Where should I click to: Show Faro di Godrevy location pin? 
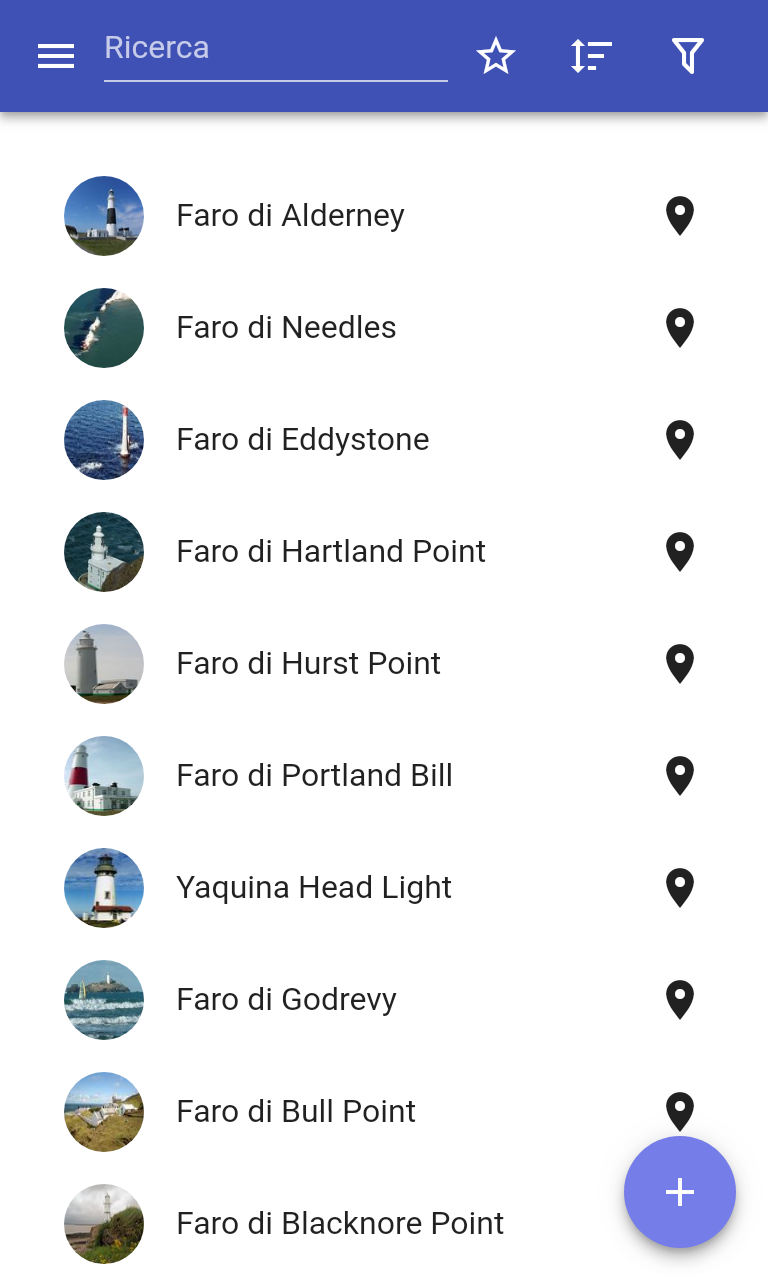[680, 1000]
